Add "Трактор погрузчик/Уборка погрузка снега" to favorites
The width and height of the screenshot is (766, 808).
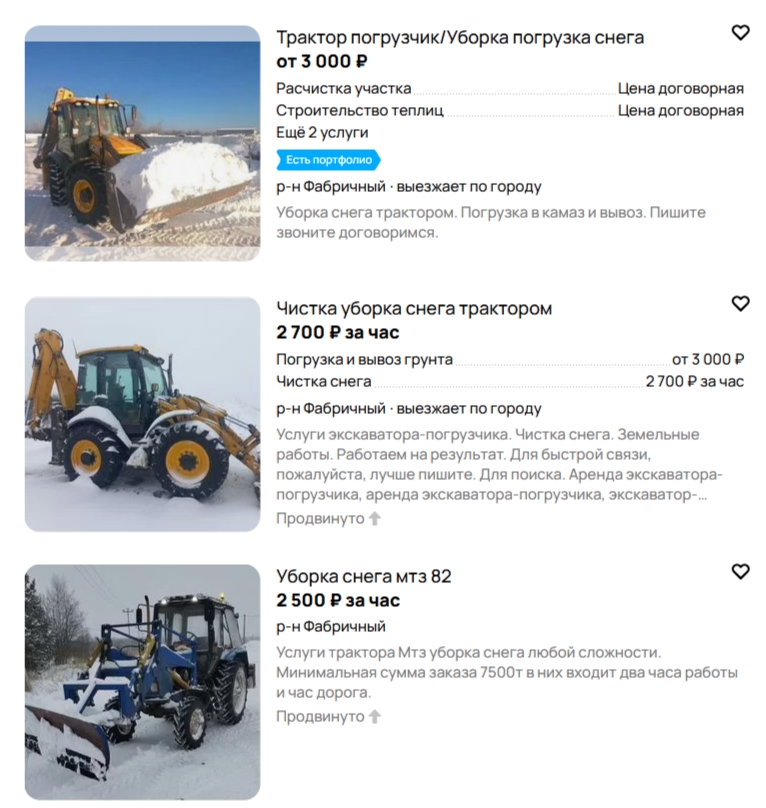click(x=740, y=33)
